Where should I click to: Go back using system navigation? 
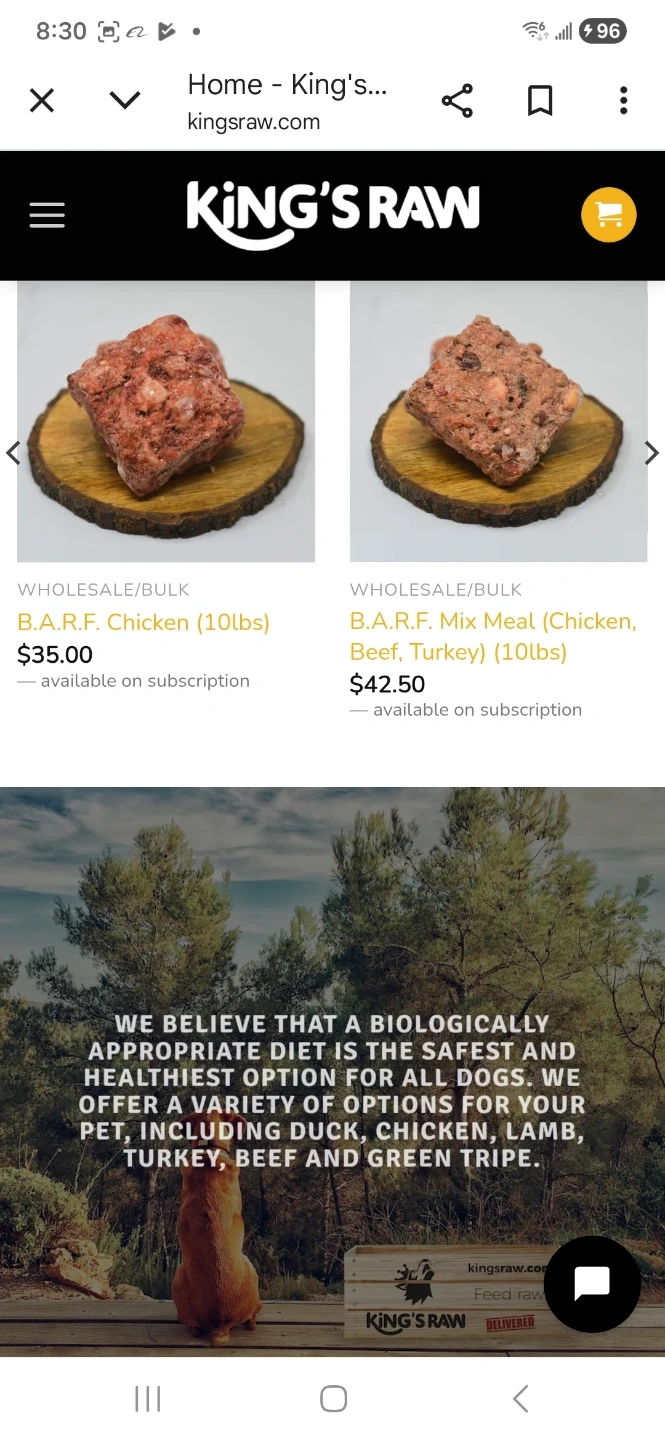coord(520,1398)
